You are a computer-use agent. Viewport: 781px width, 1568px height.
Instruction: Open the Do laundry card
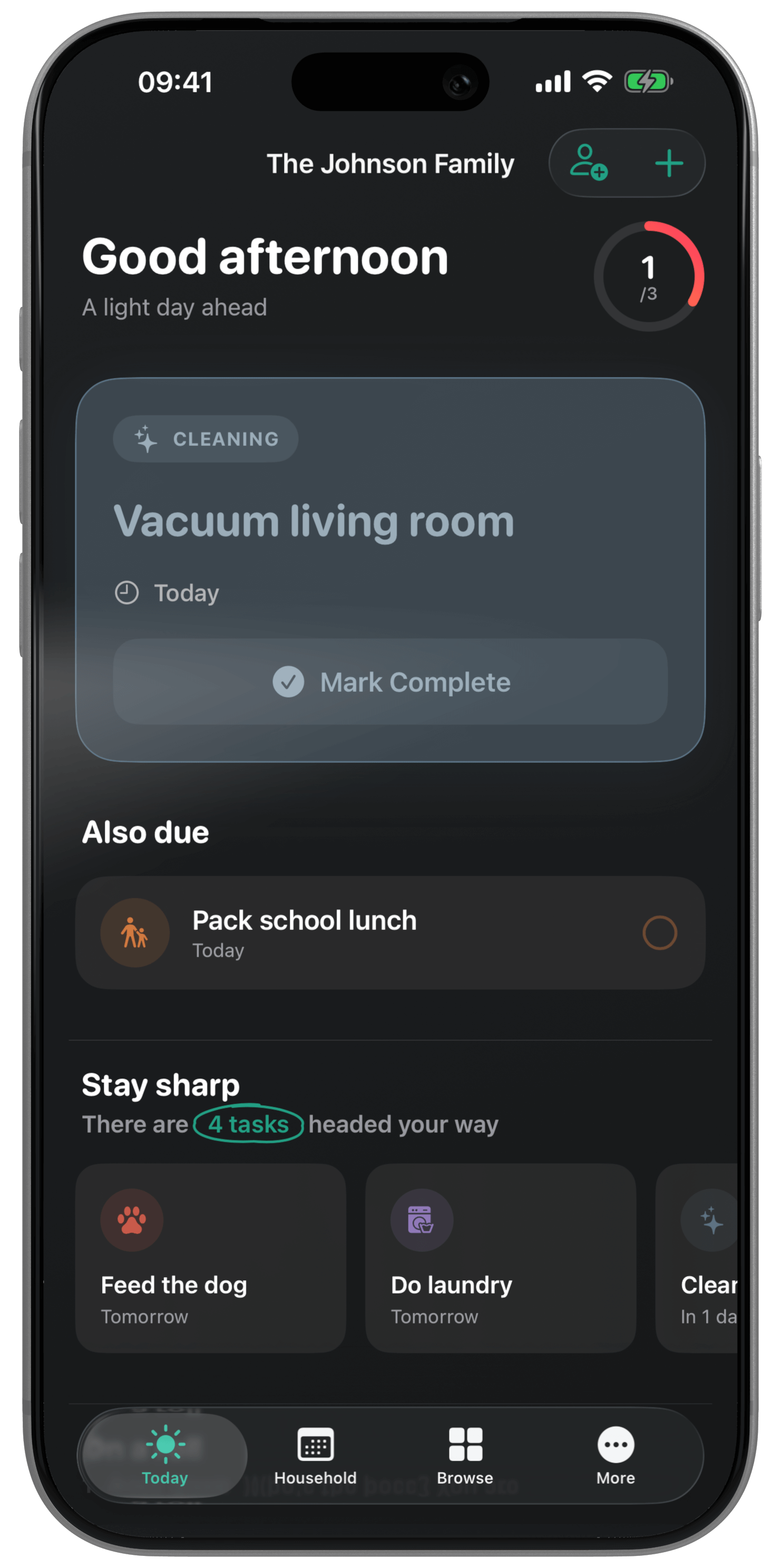pos(500,1258)
